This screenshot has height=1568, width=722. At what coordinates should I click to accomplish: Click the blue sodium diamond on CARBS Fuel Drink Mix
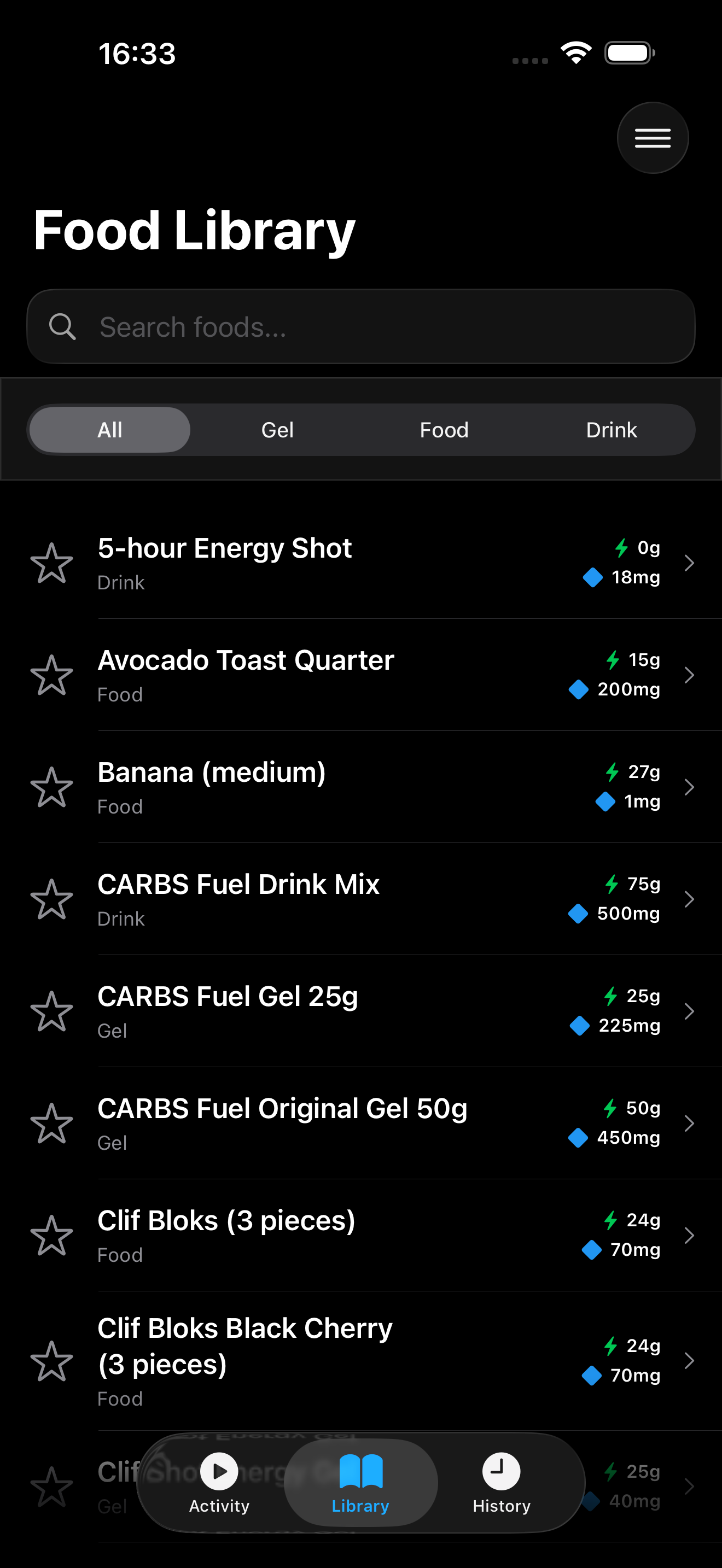pyautogui.click(x=578, y=913)
